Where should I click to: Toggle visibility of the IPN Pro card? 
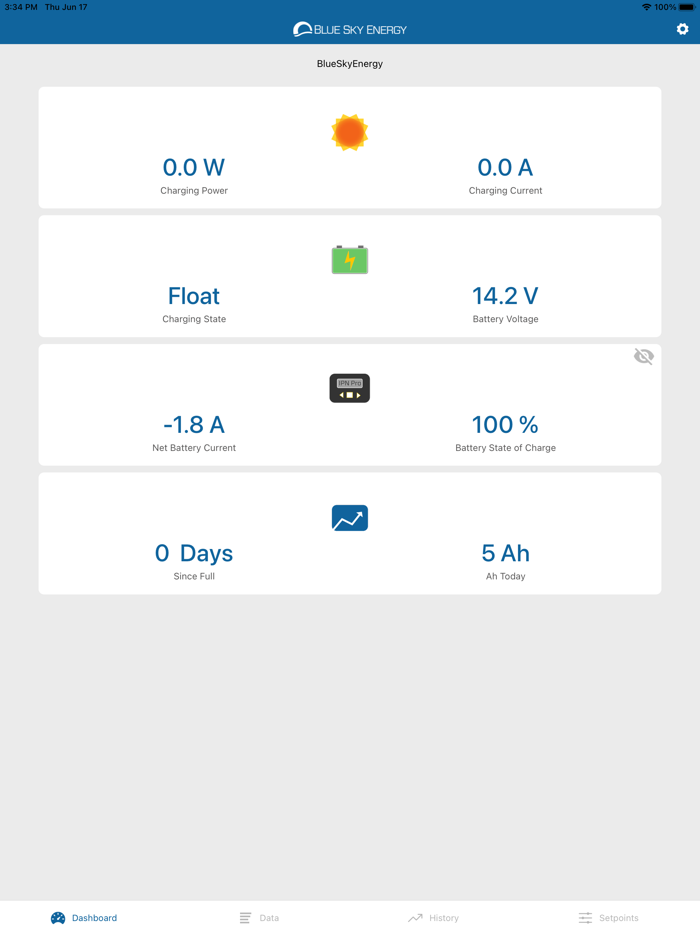point(643,356)
